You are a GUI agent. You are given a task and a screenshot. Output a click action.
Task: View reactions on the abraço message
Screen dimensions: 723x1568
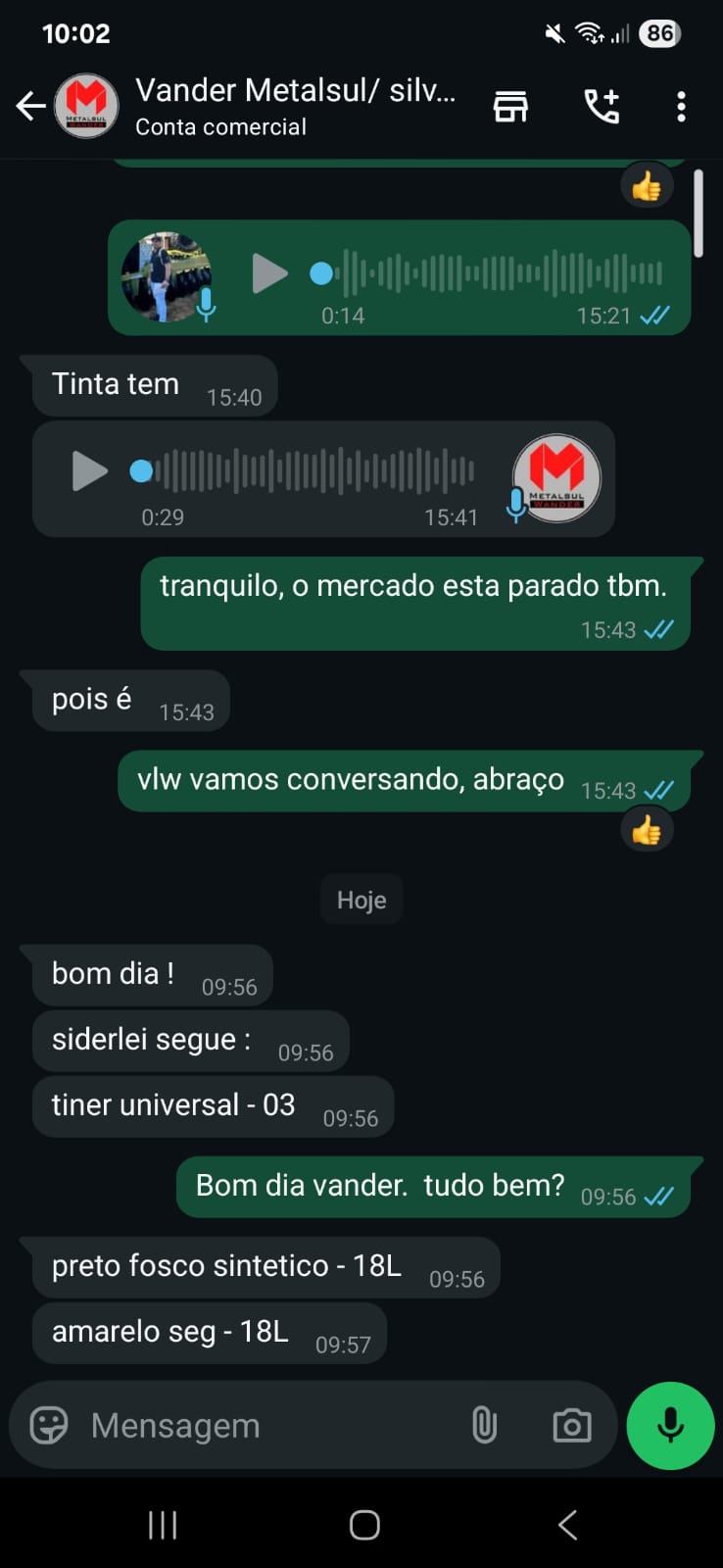click(647, 831)
